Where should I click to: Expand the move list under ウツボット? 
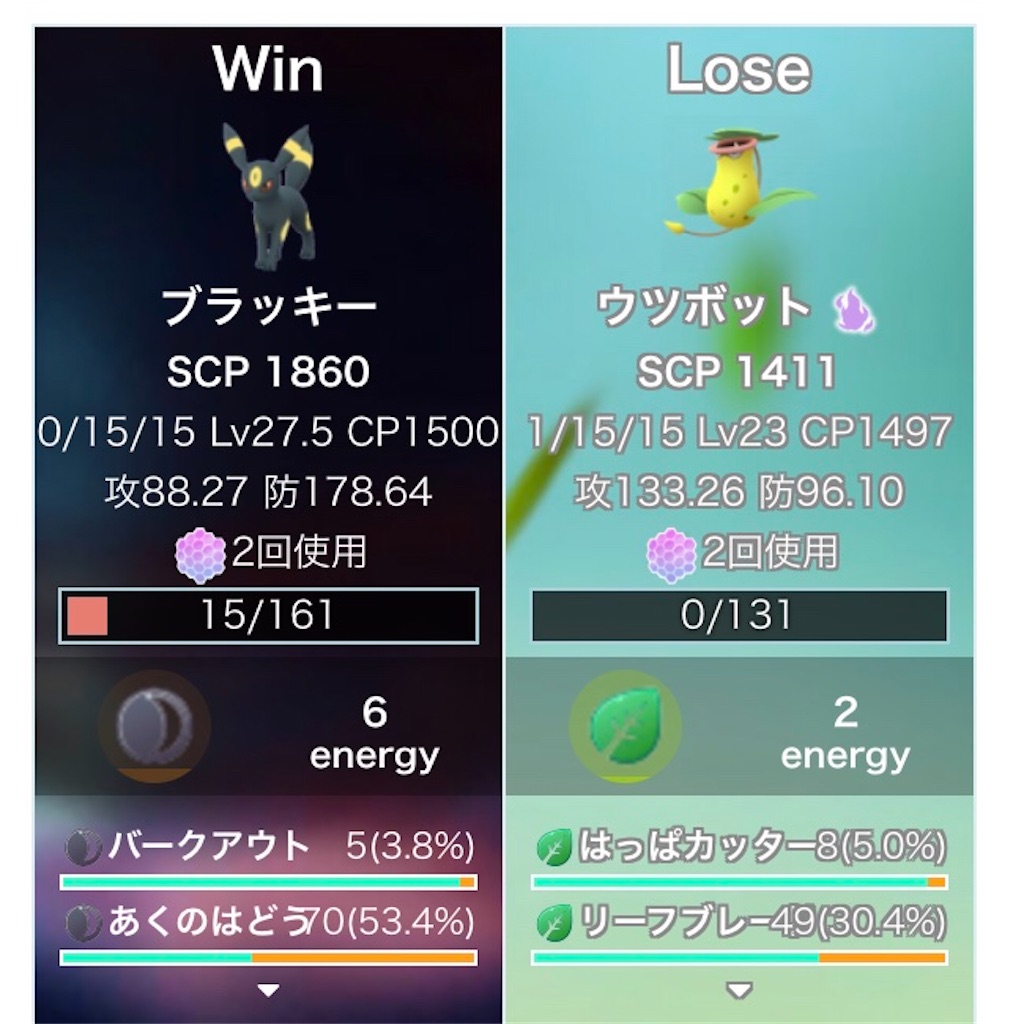click(x=738, y=991)
